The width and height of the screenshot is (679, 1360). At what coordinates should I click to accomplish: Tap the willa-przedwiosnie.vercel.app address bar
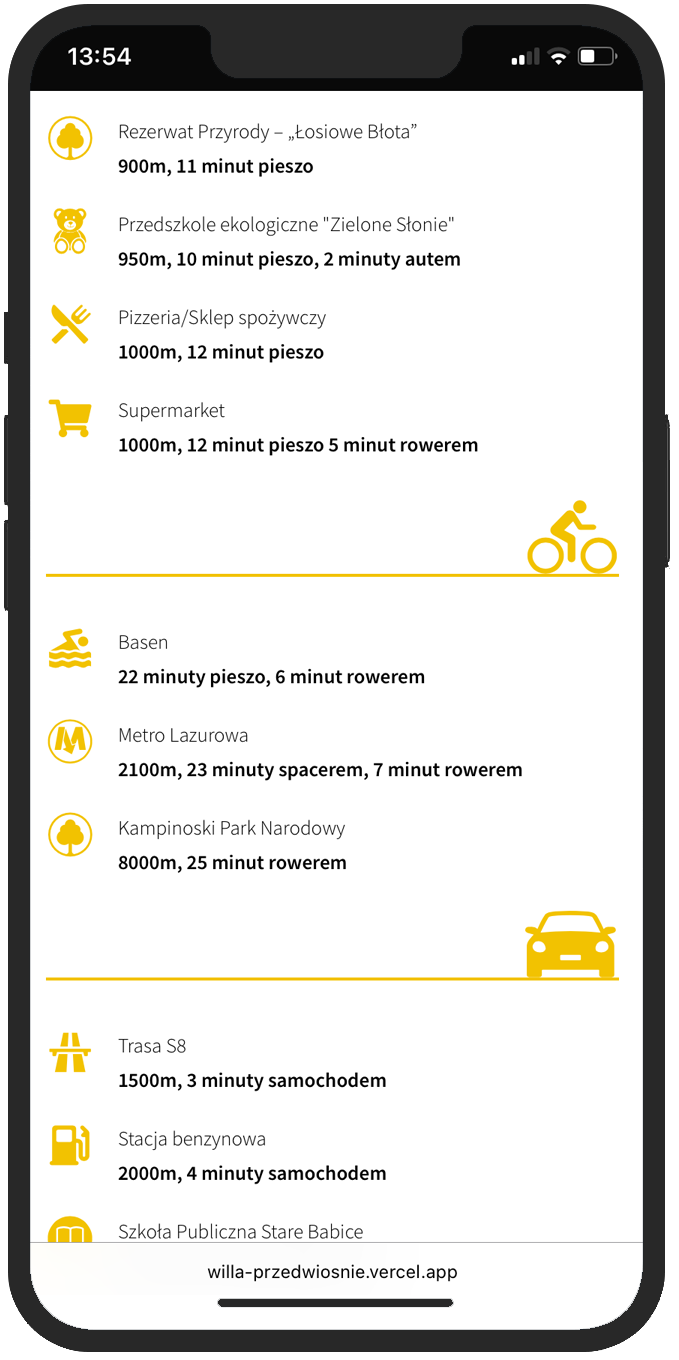point(332,1272)
